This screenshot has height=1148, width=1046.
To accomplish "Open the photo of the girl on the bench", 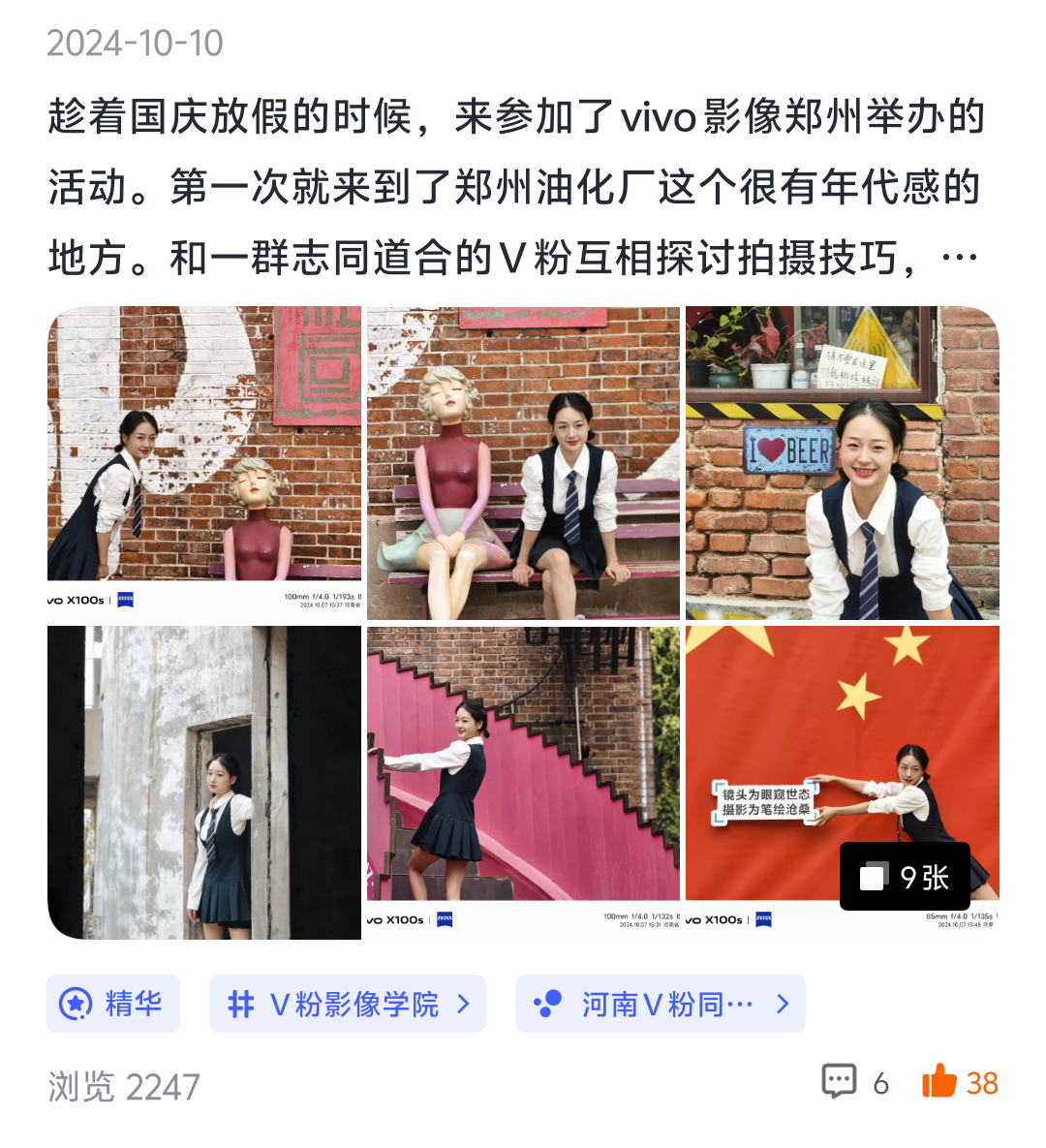I will (523, 462).
